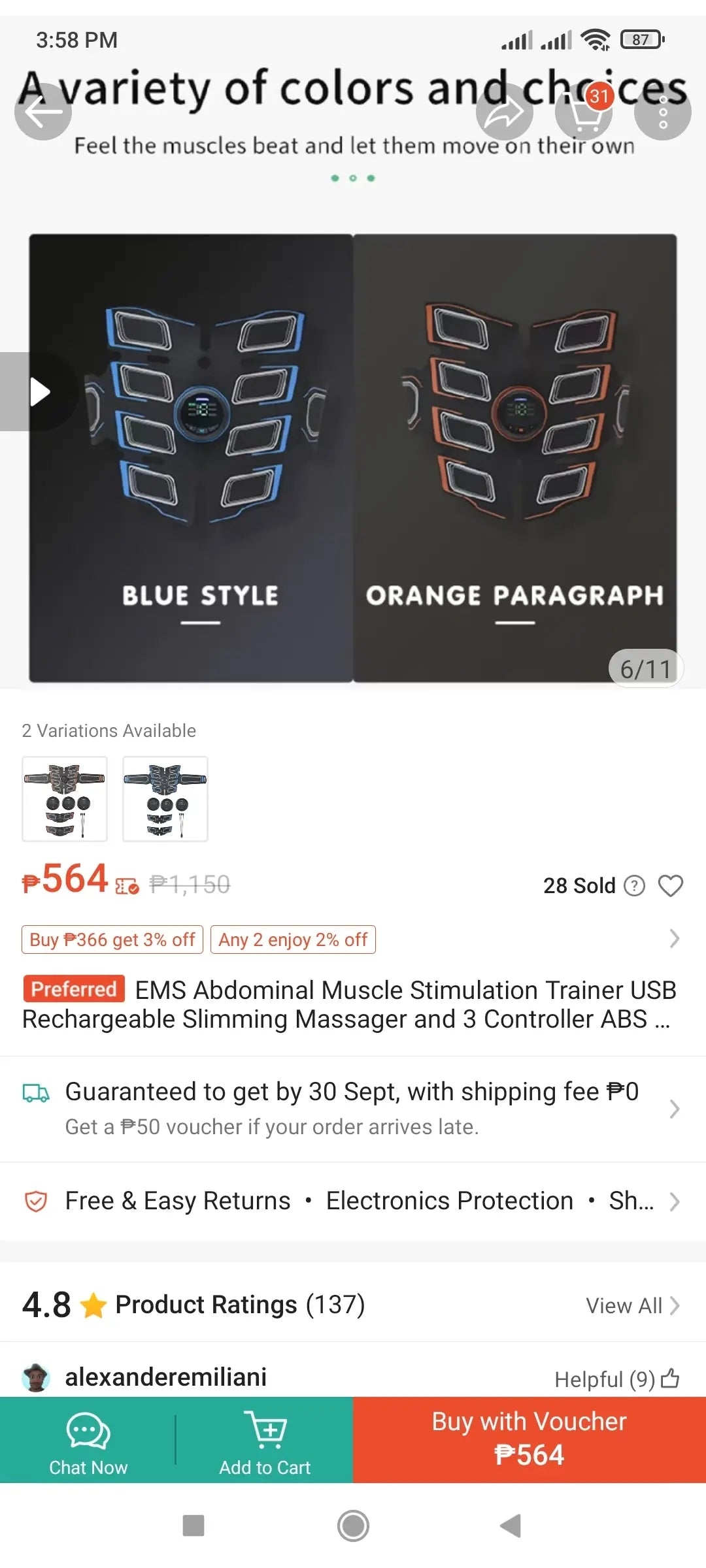Image resolution: width=706 pixels, height=1568 pixels.
Task: Go to the system home screen
Action: point(353,1526)
